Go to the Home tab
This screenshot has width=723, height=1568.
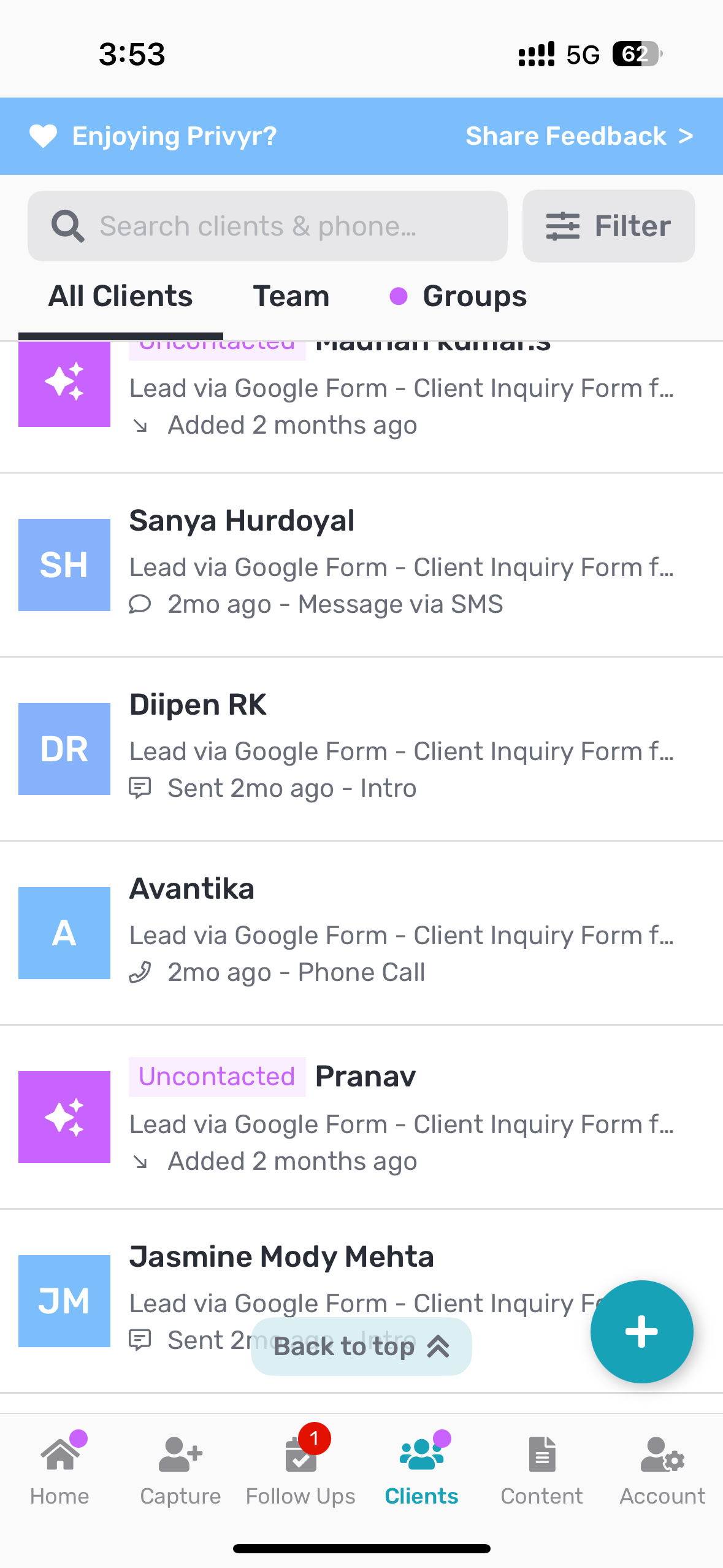coord(60,1470)
